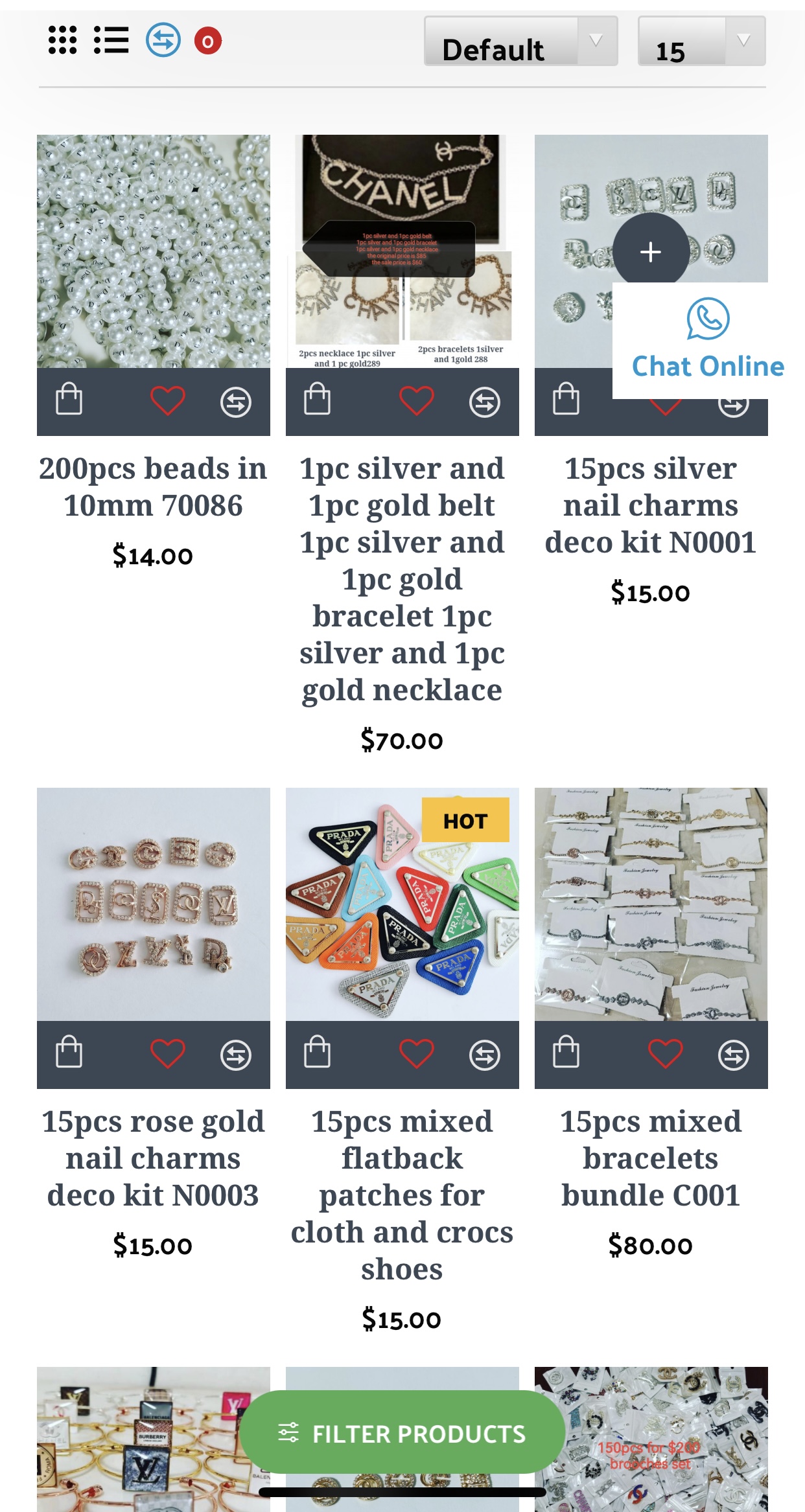Open the Filter Products button

point(402,1434)
